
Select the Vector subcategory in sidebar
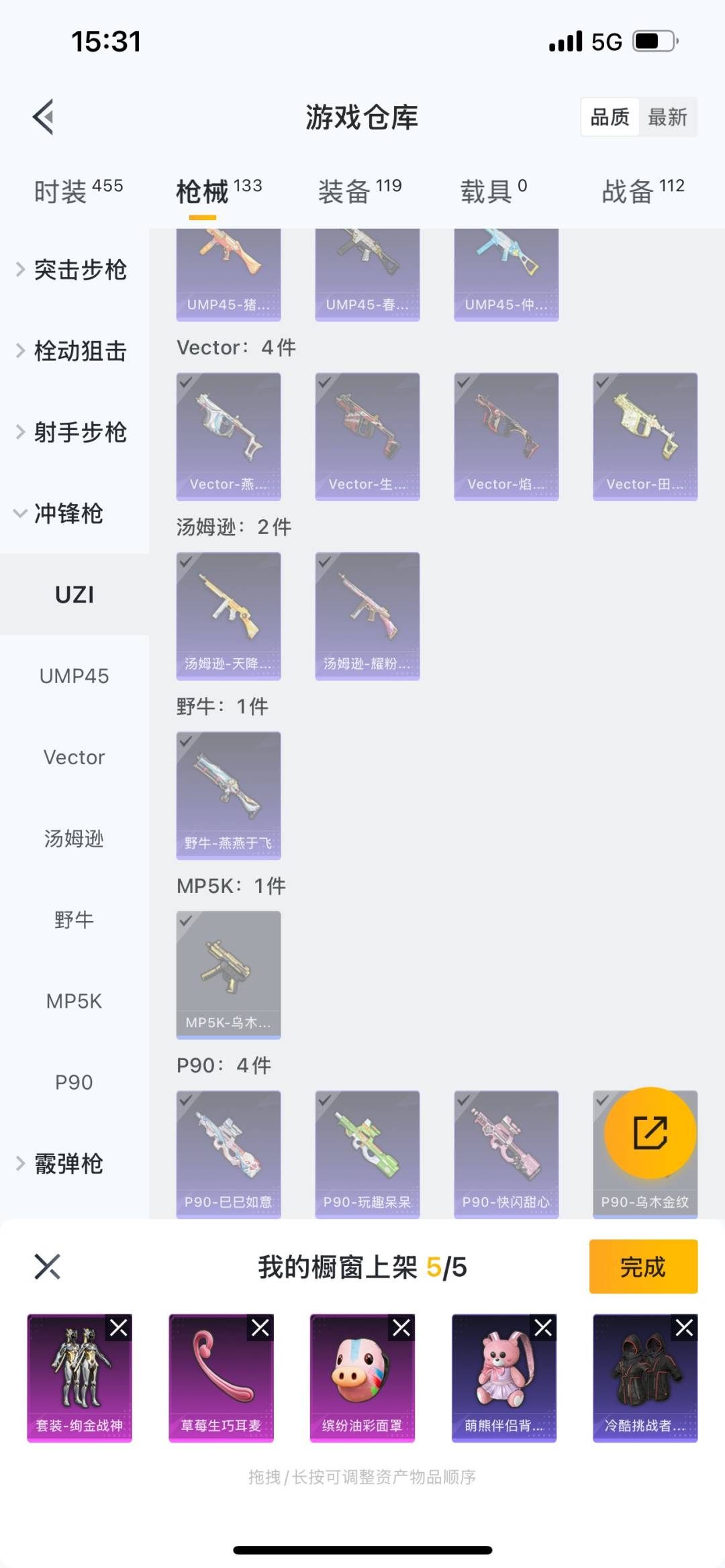[74, 757]
